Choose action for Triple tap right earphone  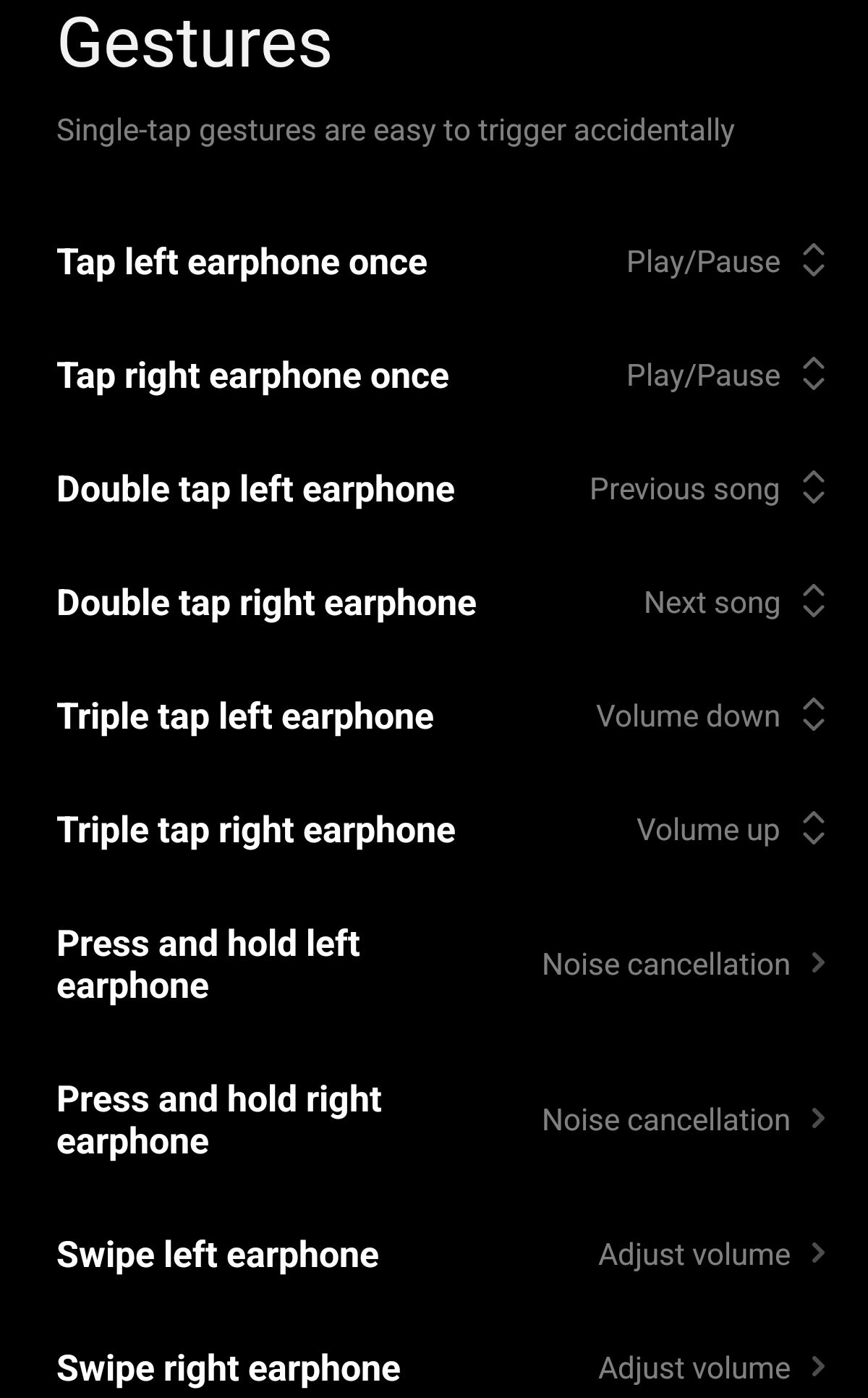(x=729, y=829)
